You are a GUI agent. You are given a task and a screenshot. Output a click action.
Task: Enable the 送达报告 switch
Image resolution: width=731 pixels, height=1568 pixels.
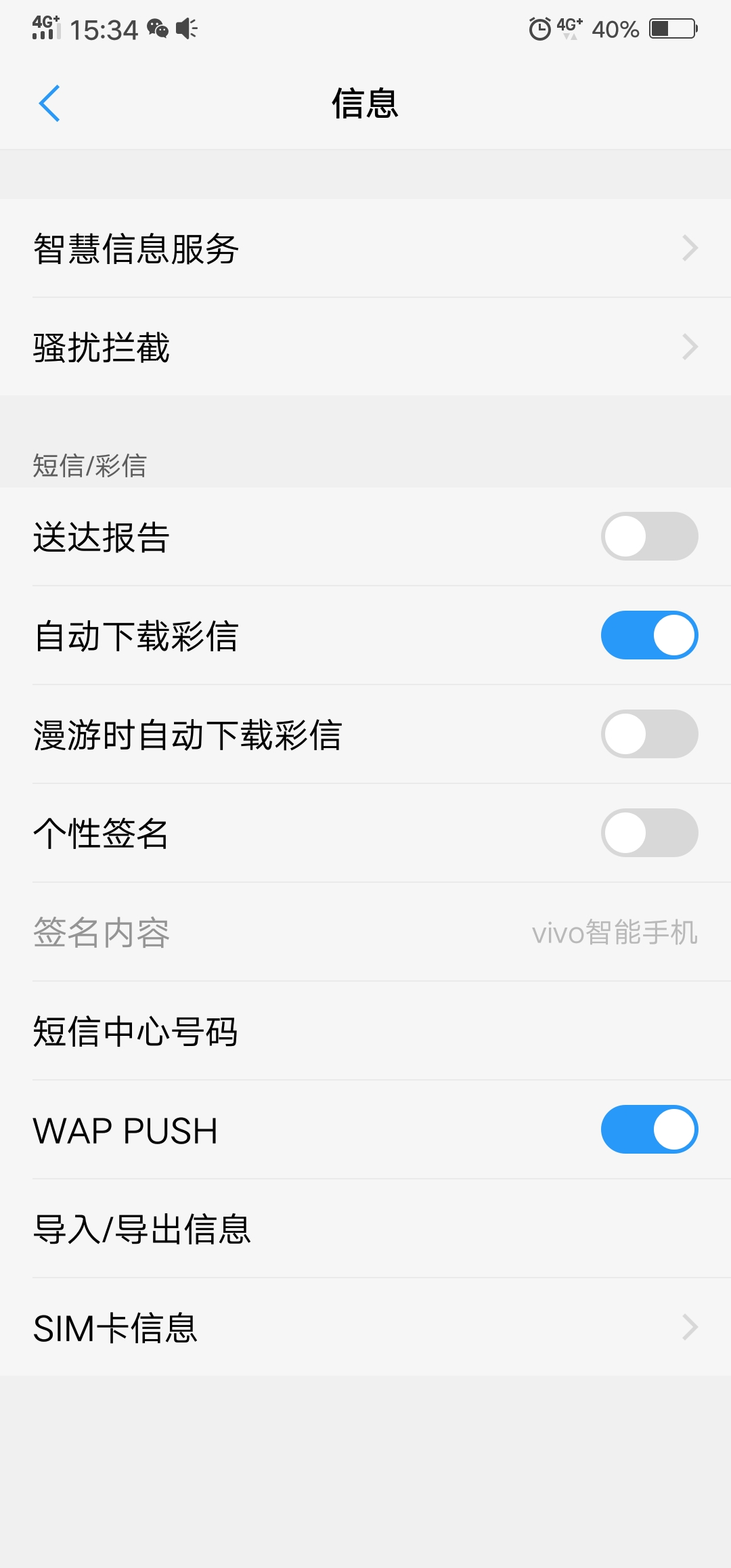649,536
